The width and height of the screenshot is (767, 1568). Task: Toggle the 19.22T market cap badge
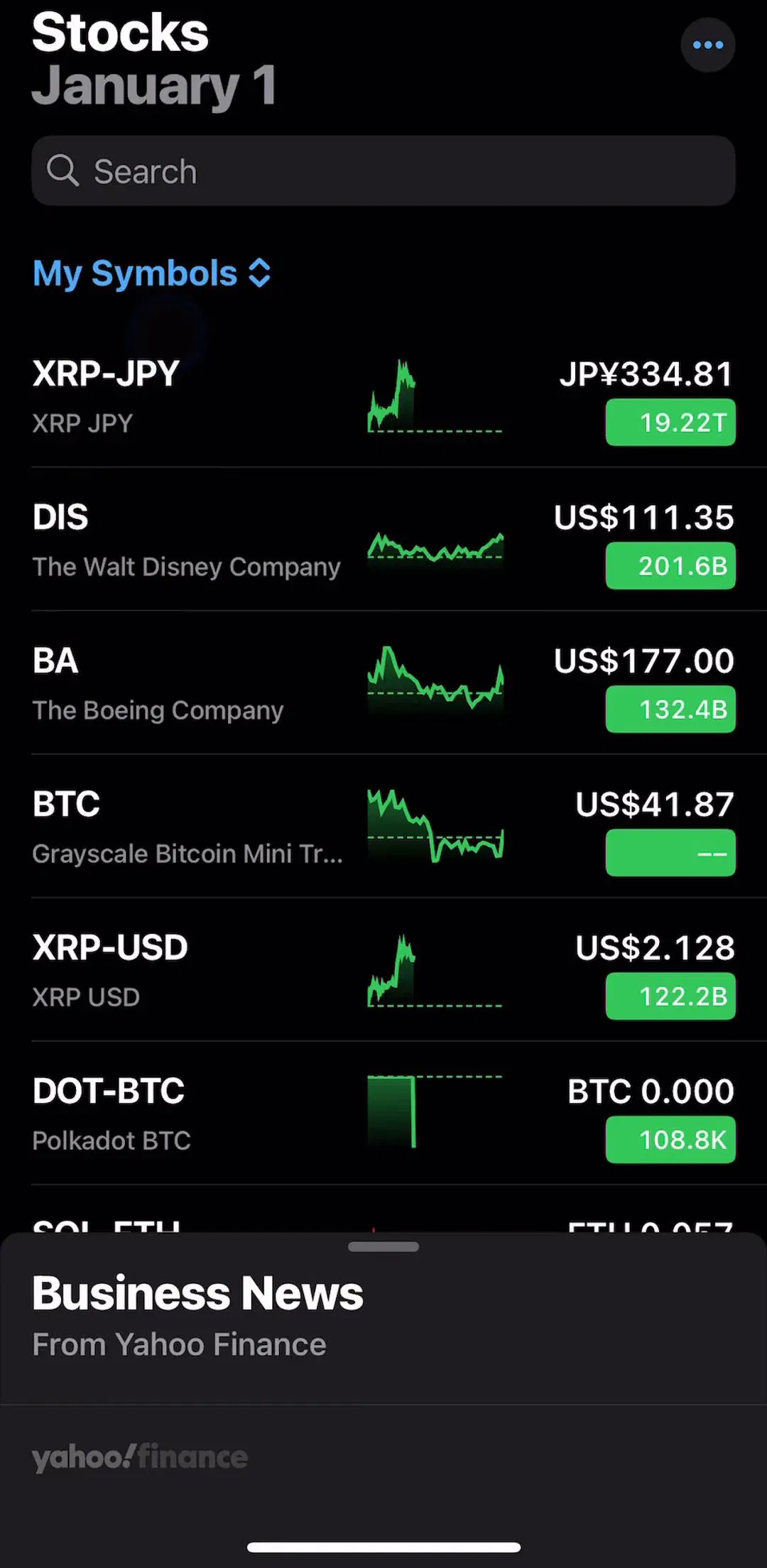670,423
